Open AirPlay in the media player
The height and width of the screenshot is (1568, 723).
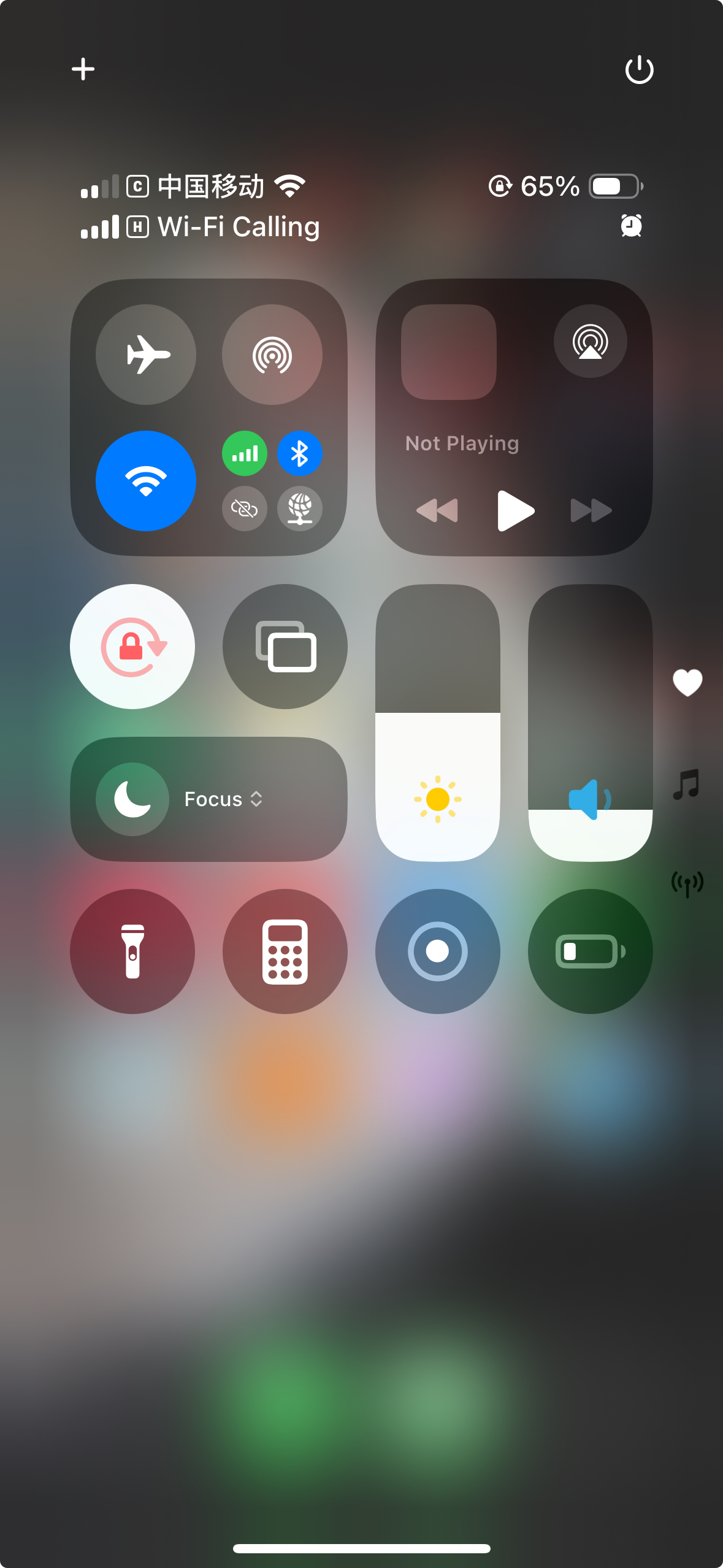(590, 342)
